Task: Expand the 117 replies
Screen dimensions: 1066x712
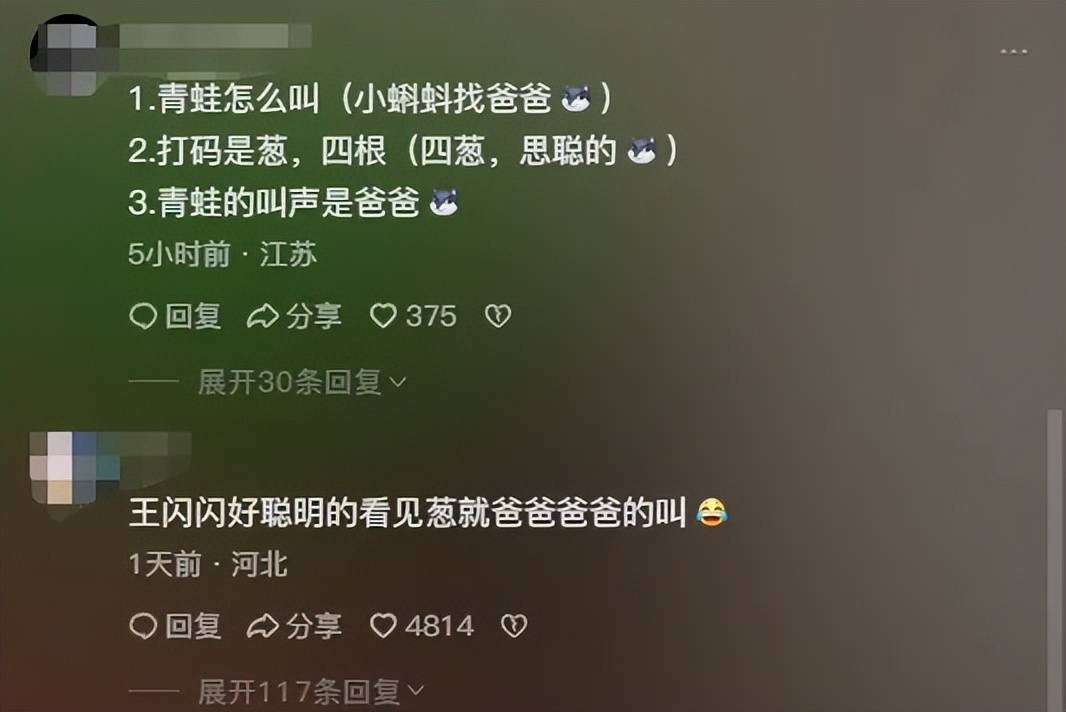Action: click(311, 691)
